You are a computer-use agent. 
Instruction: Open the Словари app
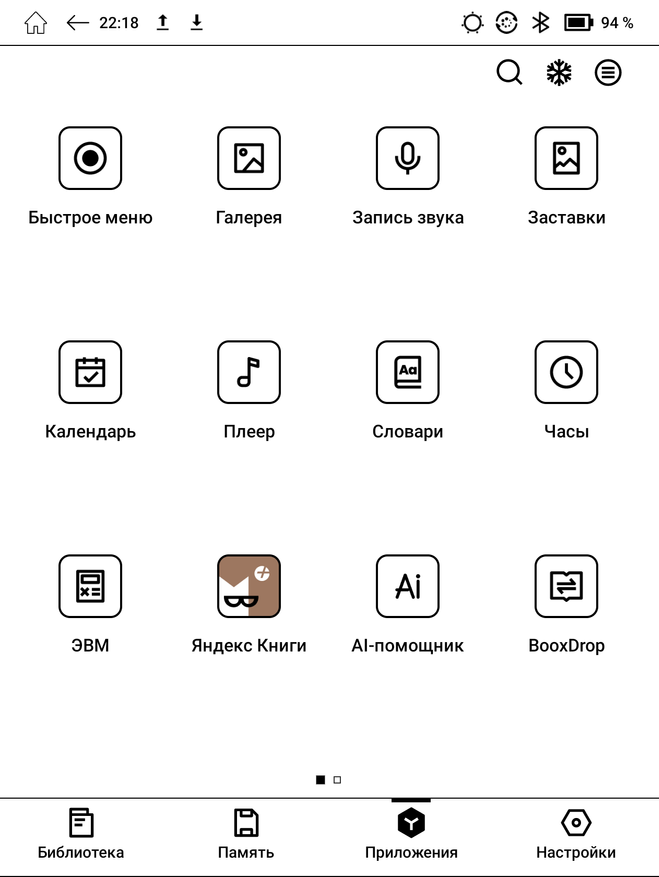(x=407, y=372)
